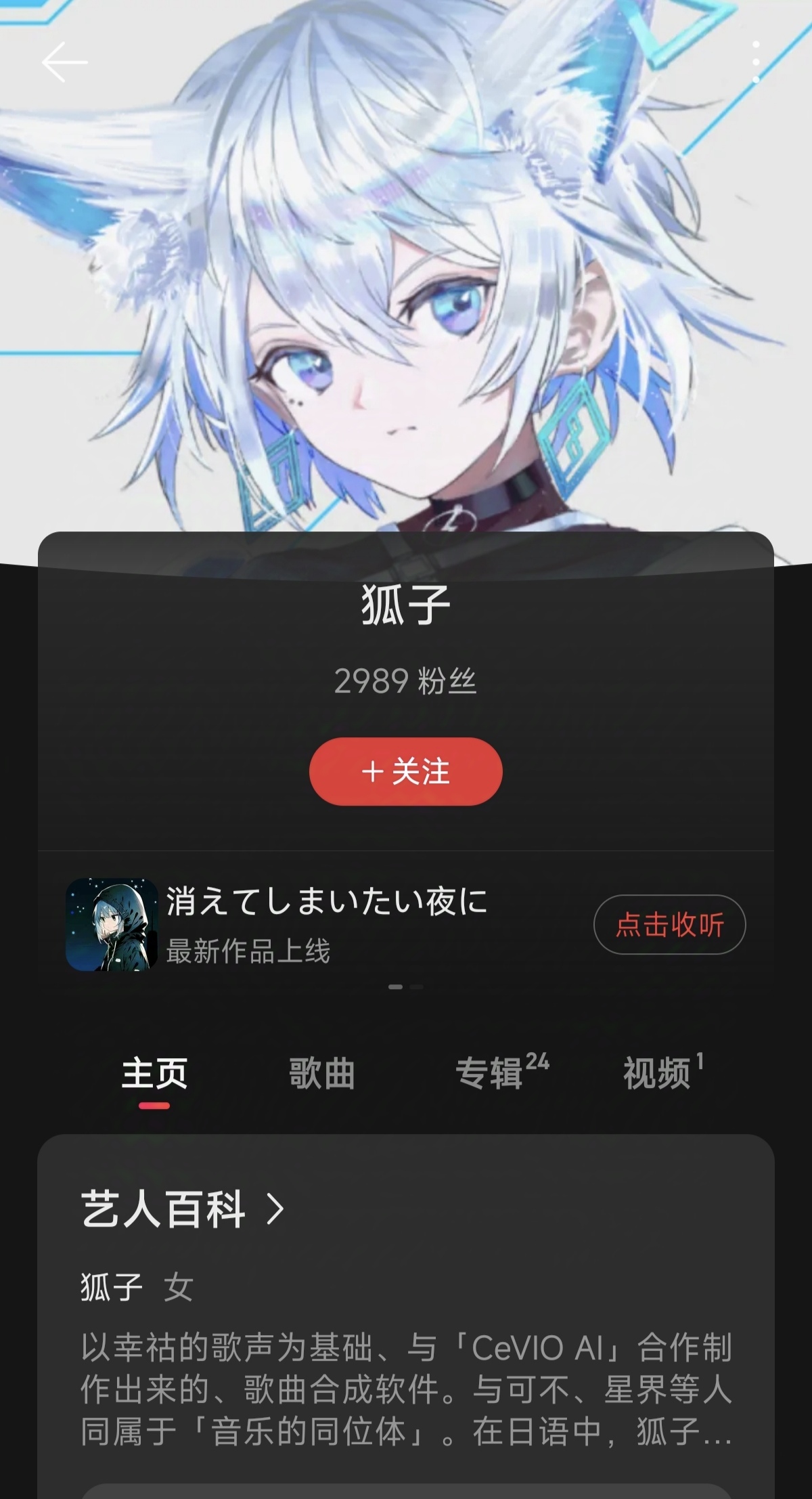This screenshot has width=812, height=1499.
Task: Open the three-dot overflow menu
Action: tap(756, 62)
